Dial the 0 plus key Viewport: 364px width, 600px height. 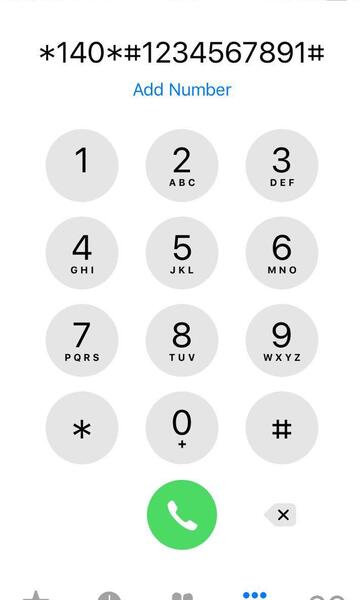[182, 427]
